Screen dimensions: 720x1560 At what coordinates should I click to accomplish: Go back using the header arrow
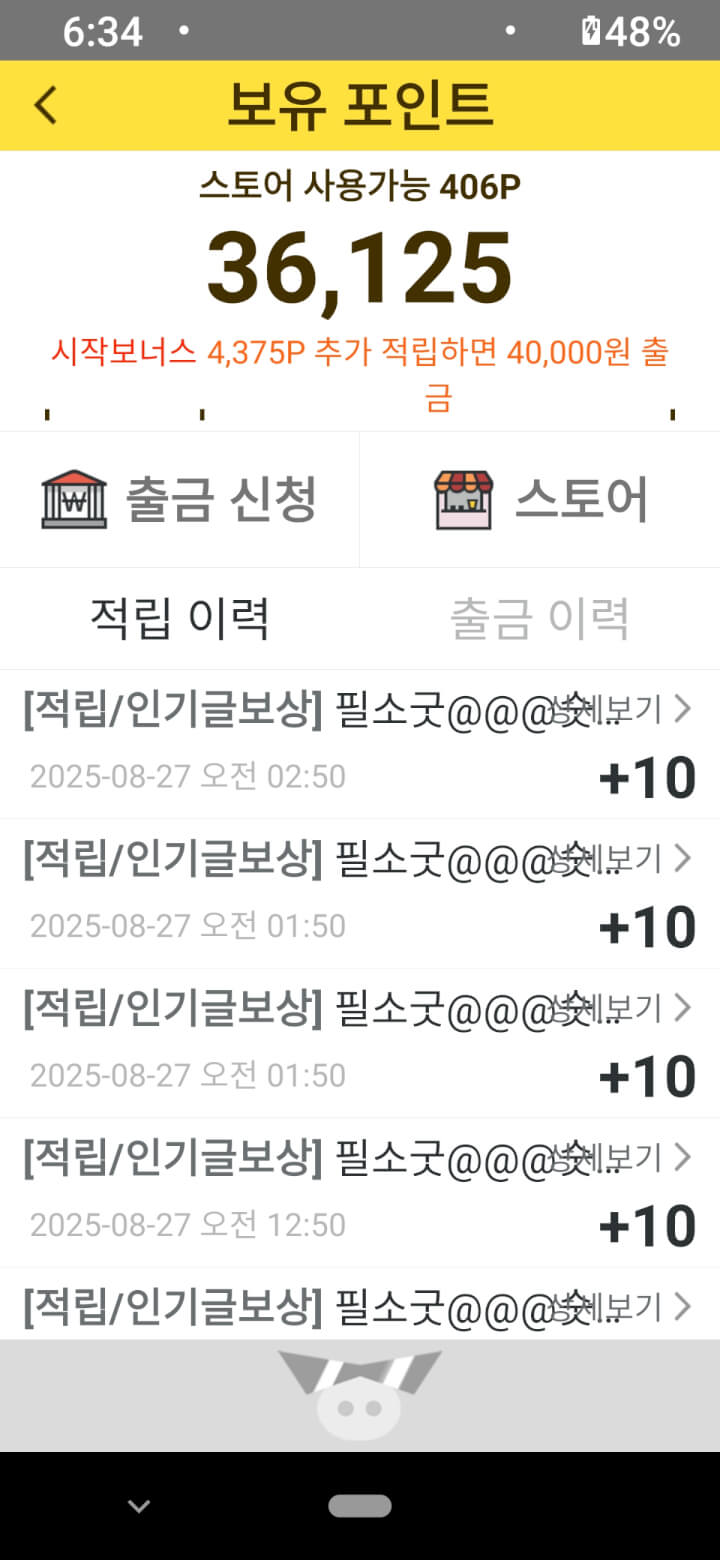[x=46, y=105]
